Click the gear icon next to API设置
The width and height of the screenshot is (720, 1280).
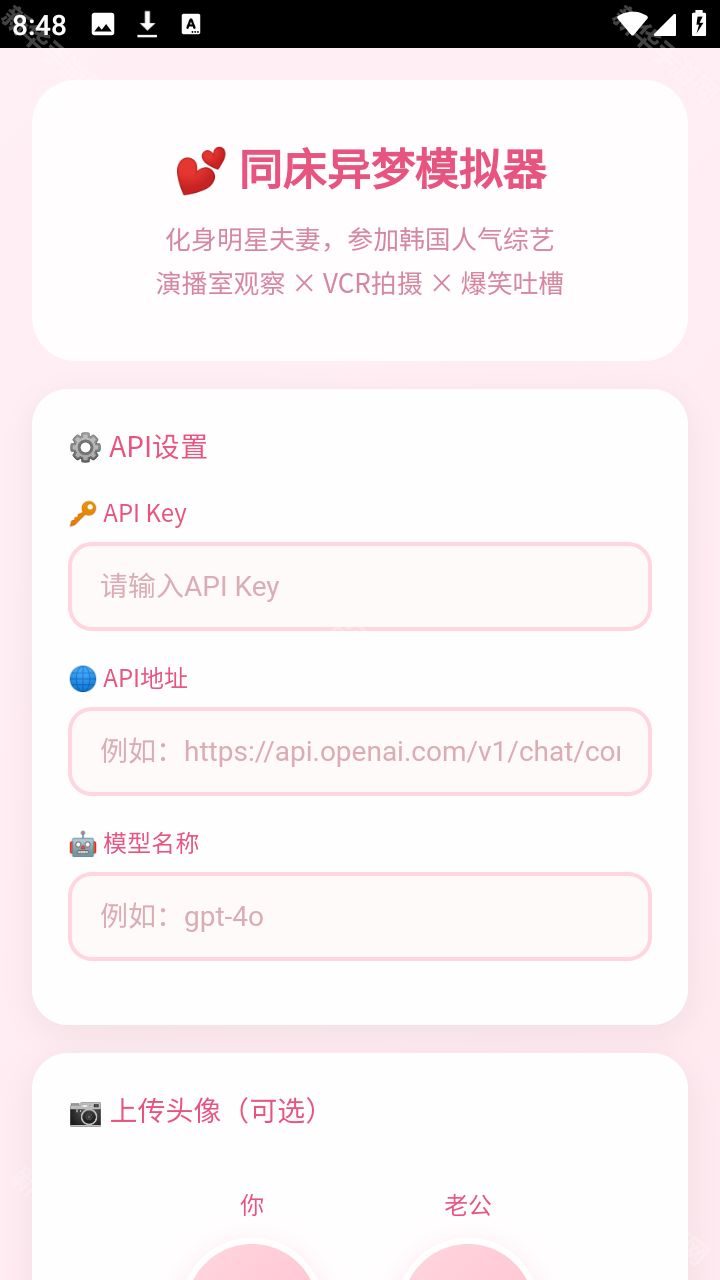[85, 447]
